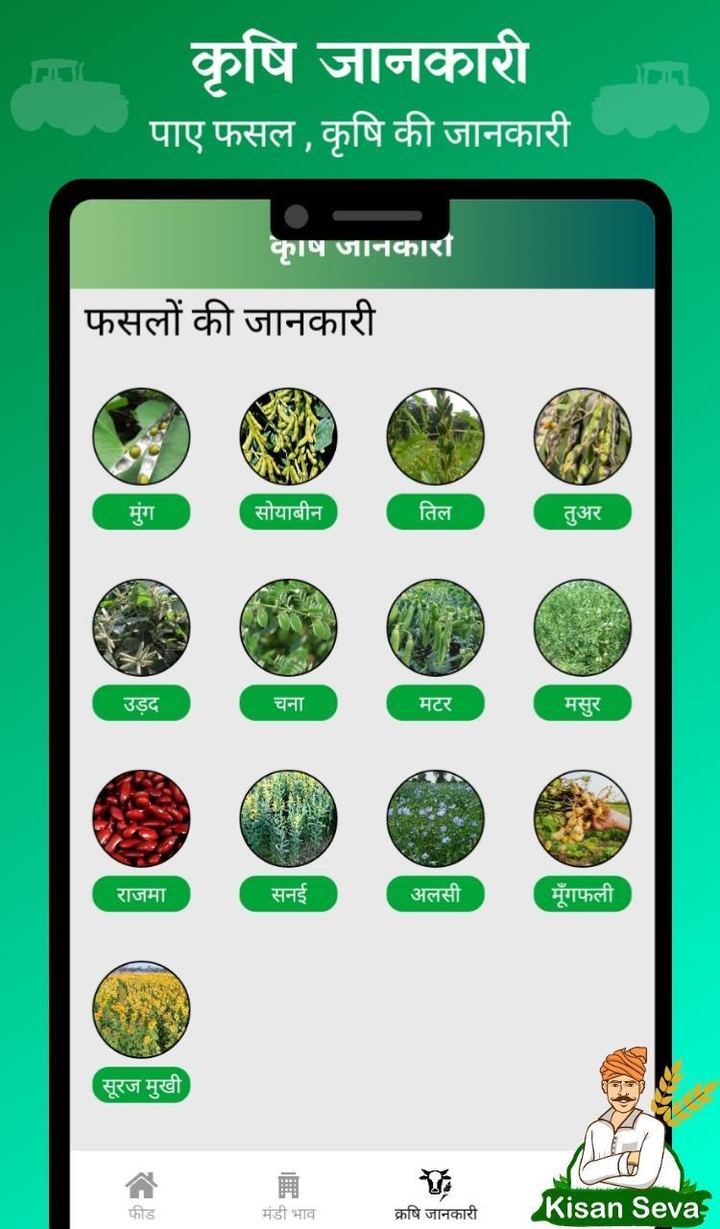
Task: Tap the राजमा beans image
Action: (141, 818)
